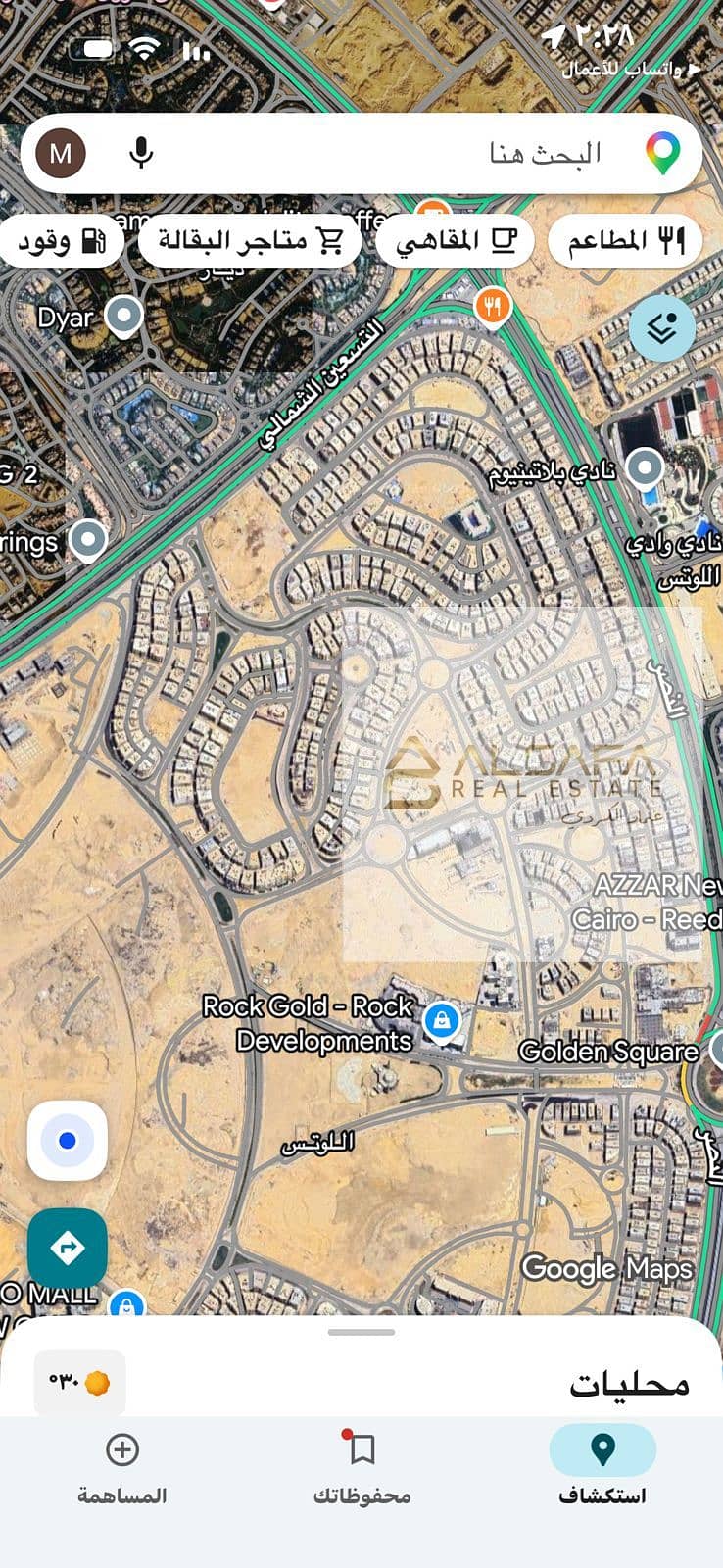Choose the متاجر البقالة groceries chip
Image resolution: width=723 pixels, height=1568 pixels.
click(250, 241)
